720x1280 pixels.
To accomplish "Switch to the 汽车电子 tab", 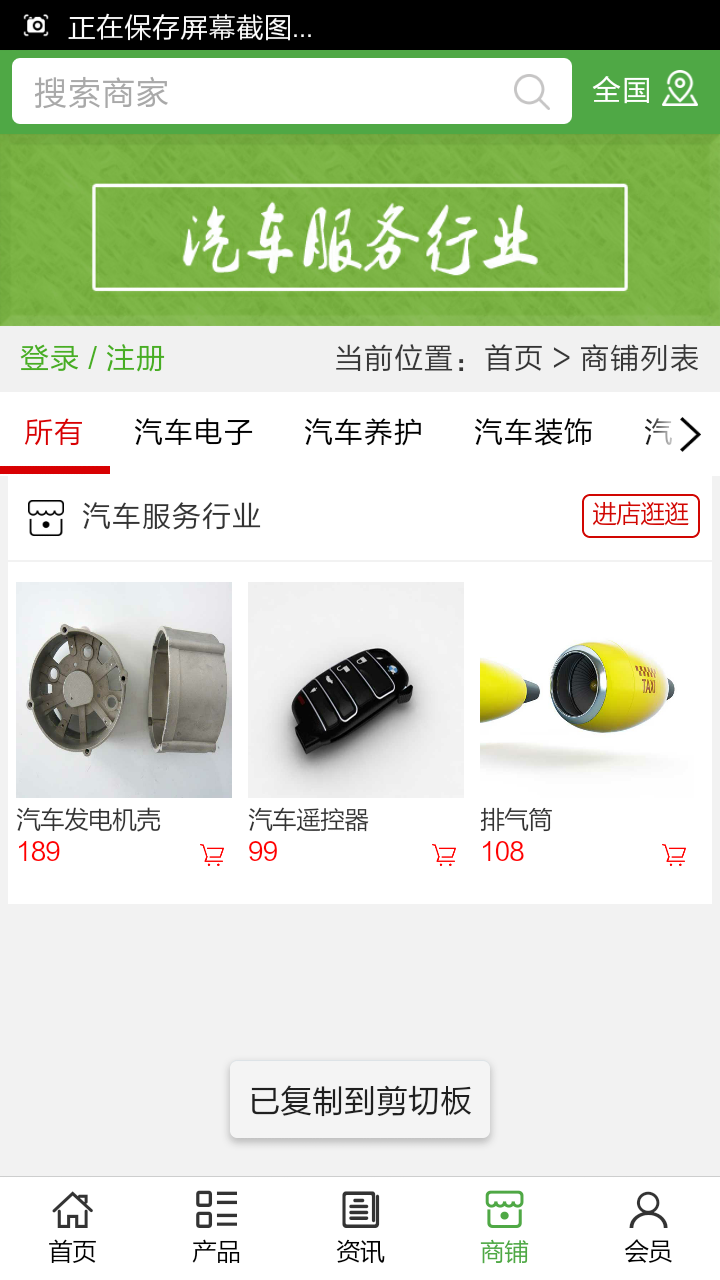I will click(193, 433).
